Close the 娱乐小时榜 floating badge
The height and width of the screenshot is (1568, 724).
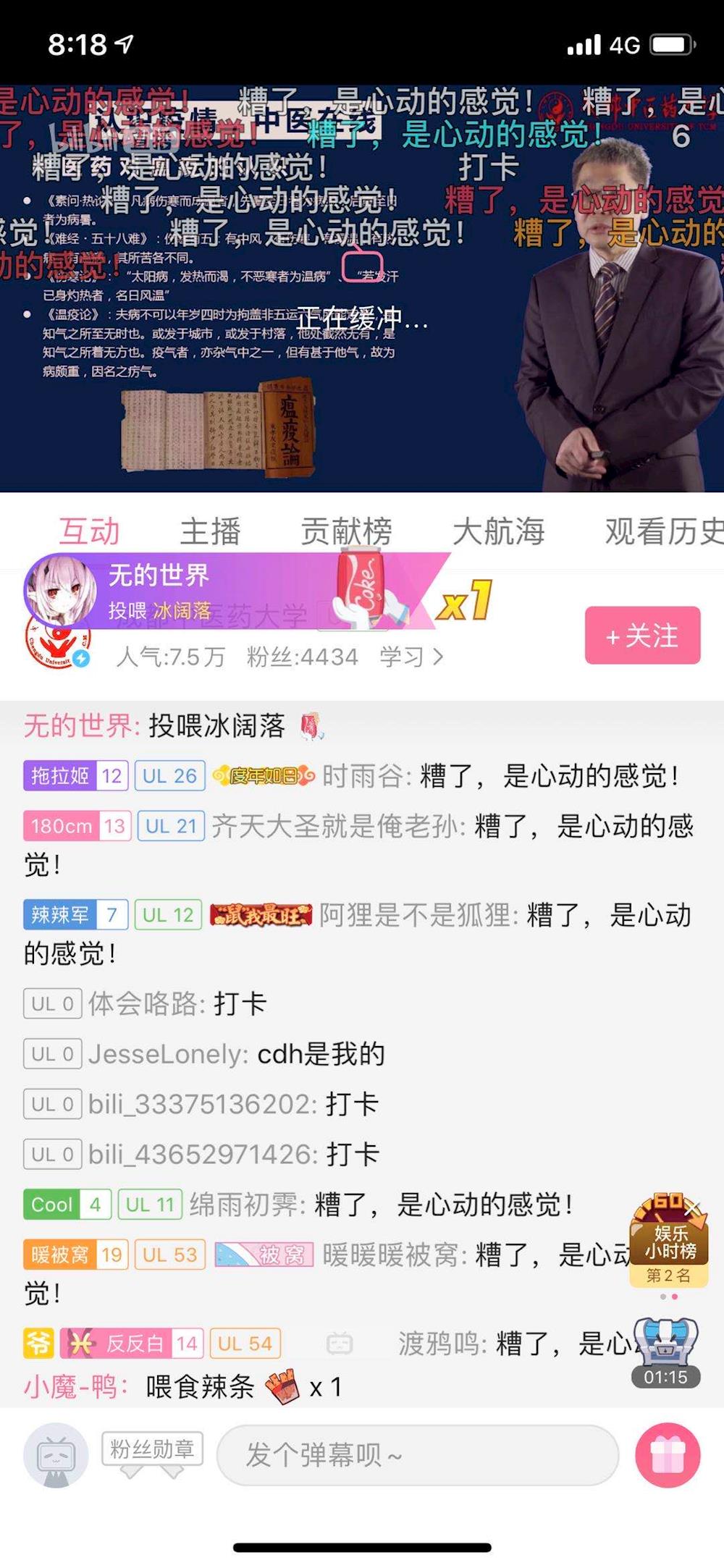point(692,1207)
